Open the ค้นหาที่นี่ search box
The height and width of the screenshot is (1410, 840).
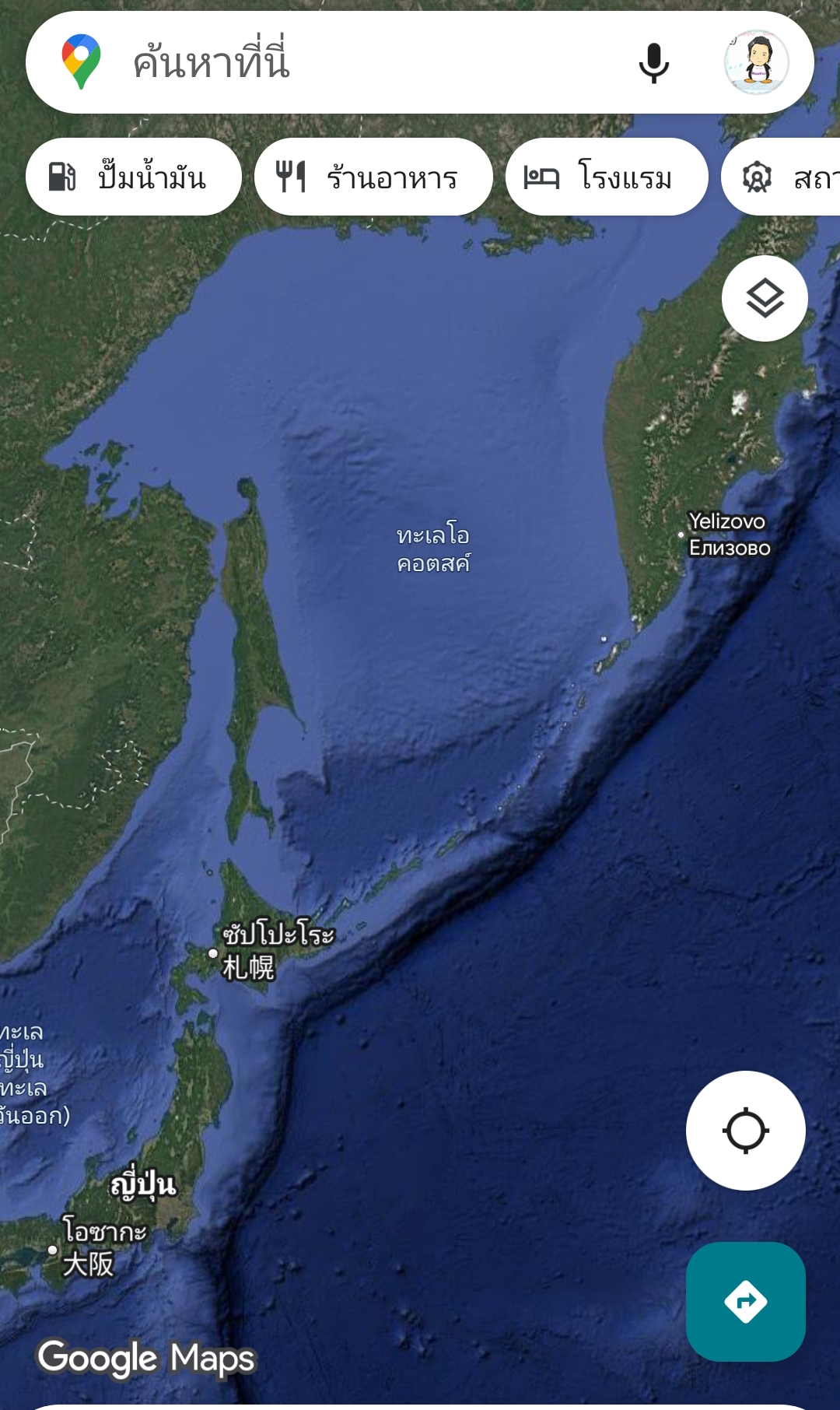coord(358,62)
